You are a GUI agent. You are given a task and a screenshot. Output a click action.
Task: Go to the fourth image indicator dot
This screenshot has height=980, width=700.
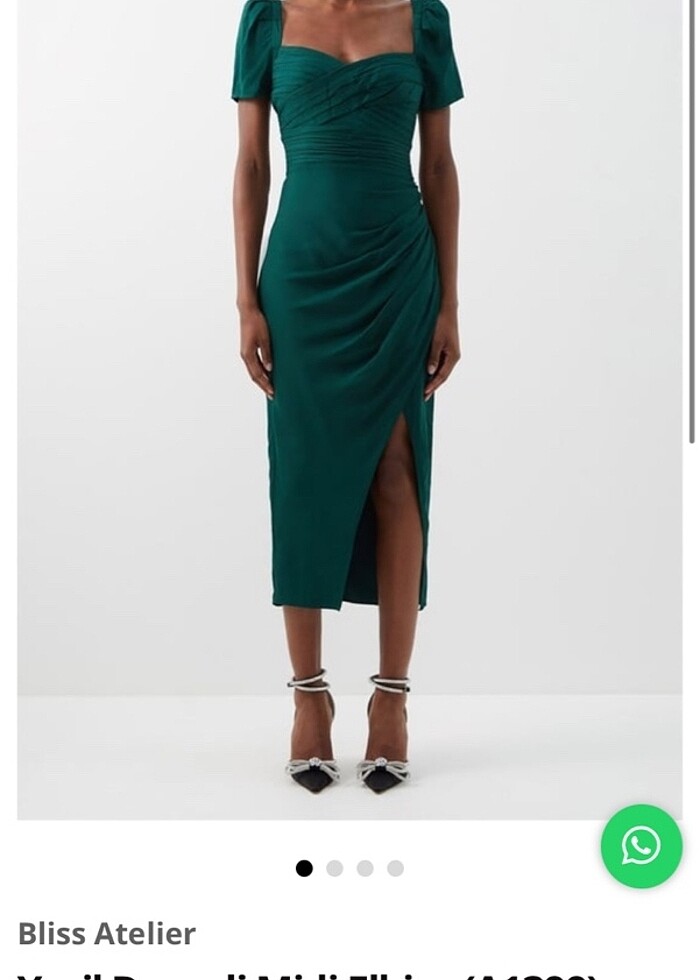click(396, 868)
